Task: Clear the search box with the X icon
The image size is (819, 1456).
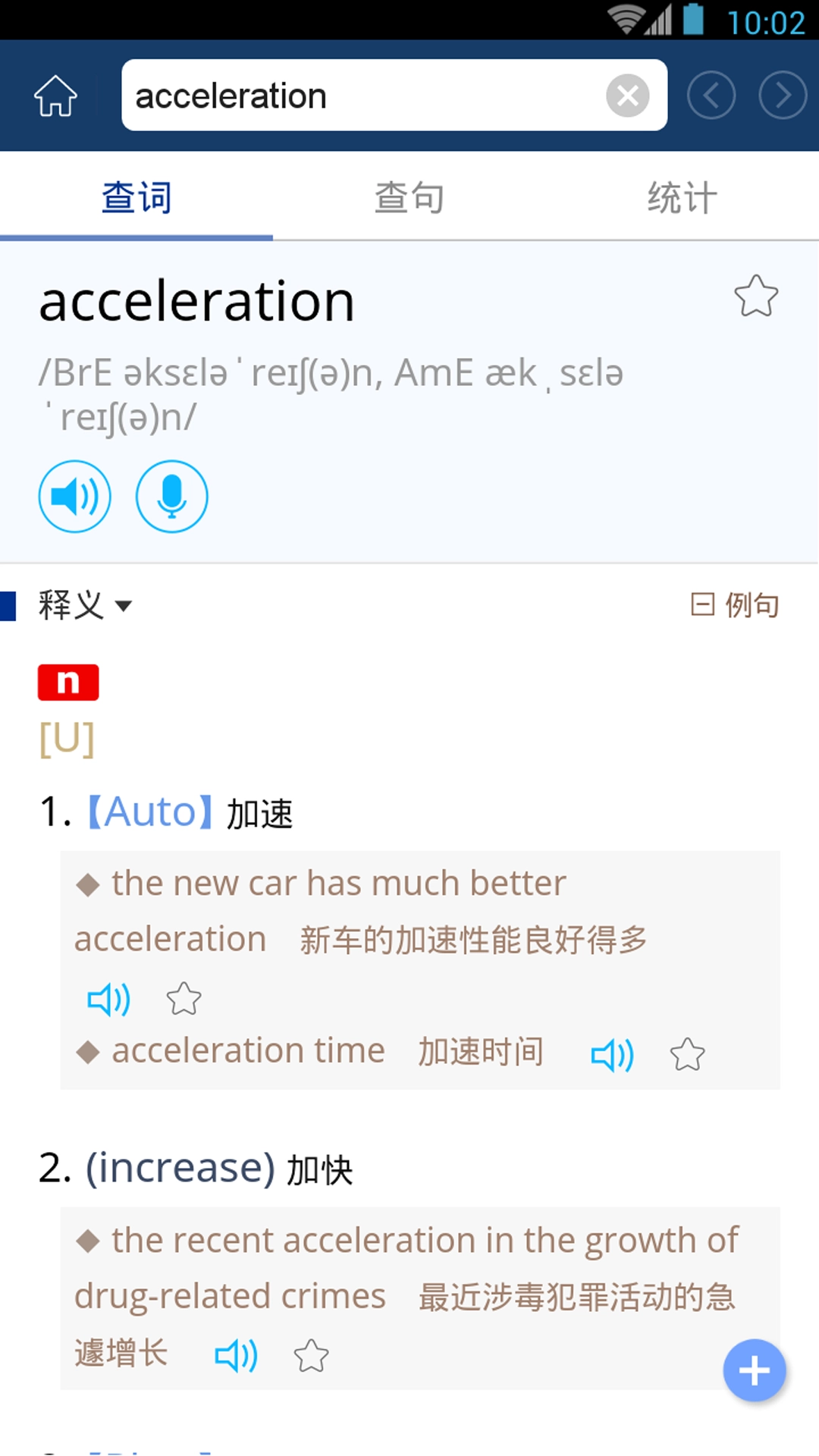Action: (x=626, y=95)
